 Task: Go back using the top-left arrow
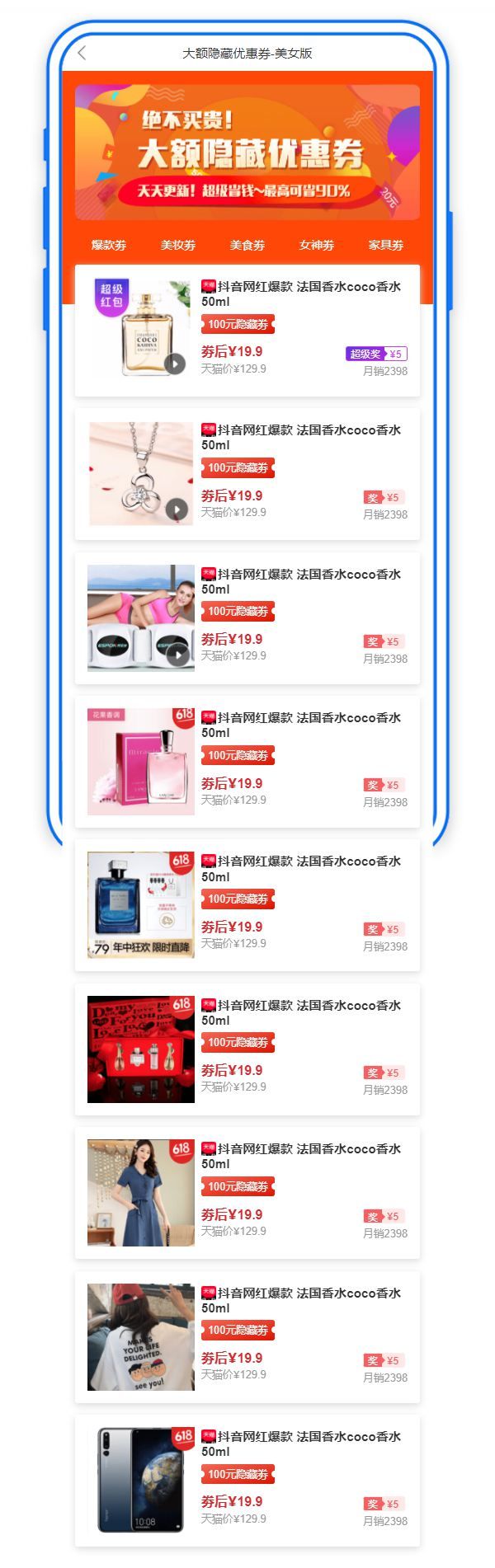(x=82, y=54)
